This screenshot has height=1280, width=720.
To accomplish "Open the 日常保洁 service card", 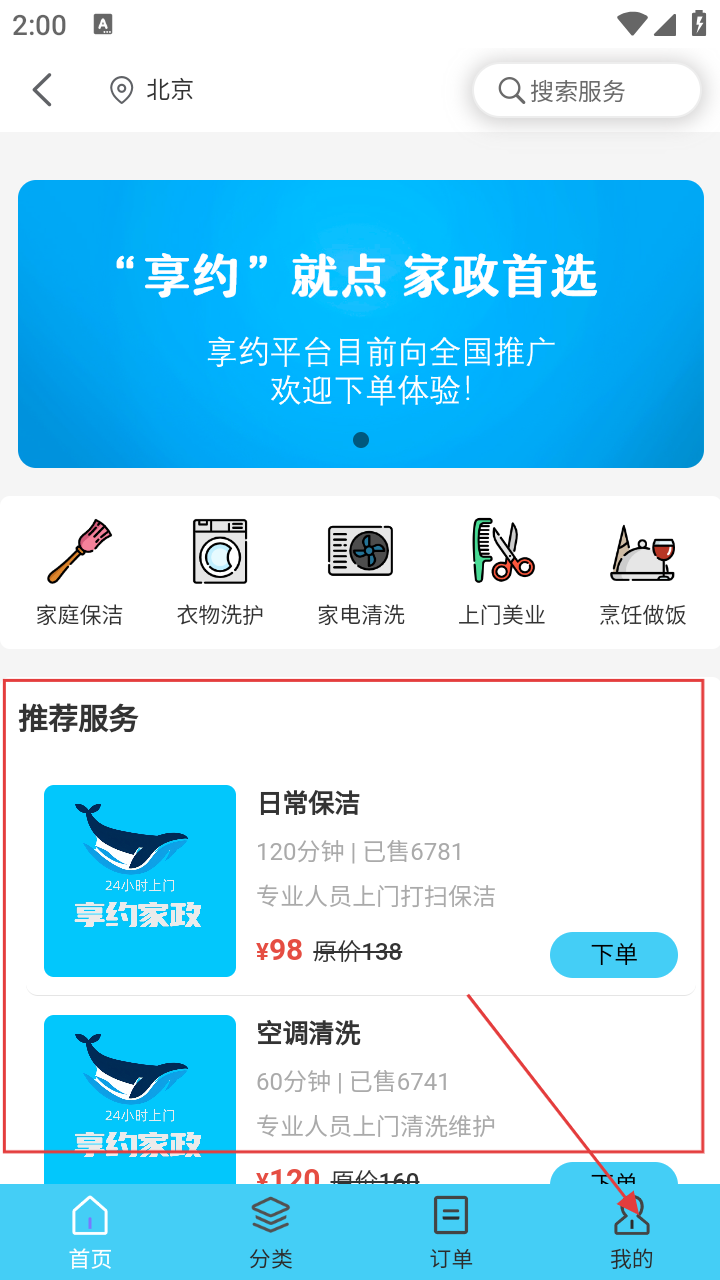I will (x=360, y=880).
